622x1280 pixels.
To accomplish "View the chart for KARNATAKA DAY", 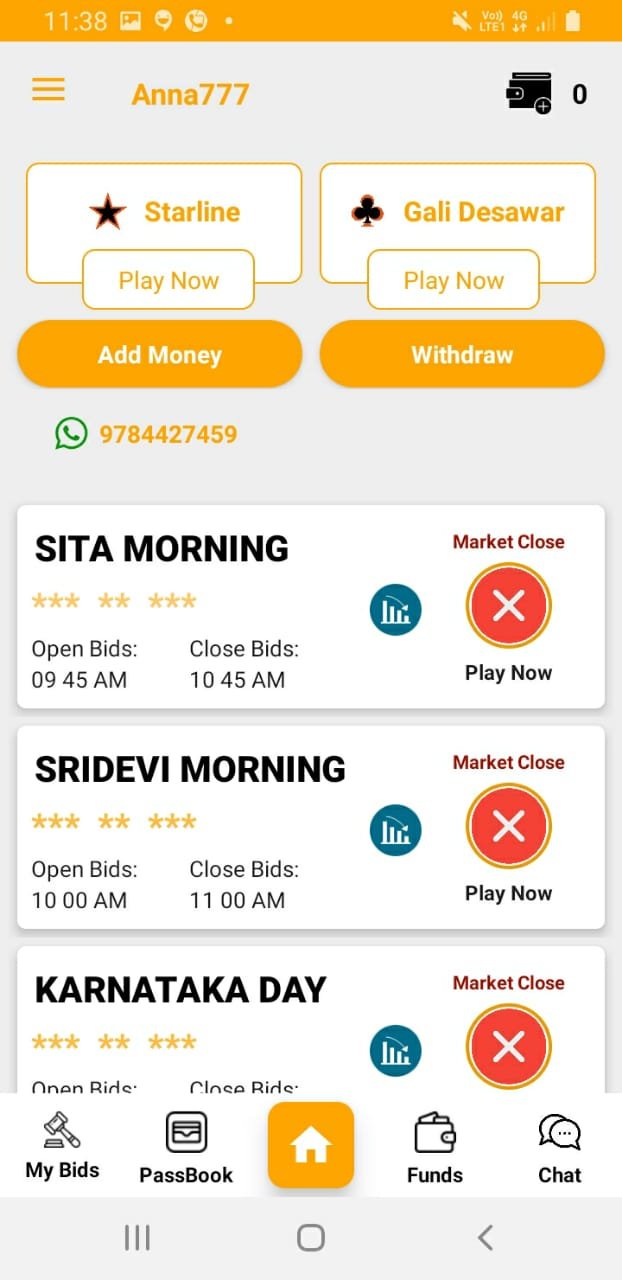I will [395, 1050].
